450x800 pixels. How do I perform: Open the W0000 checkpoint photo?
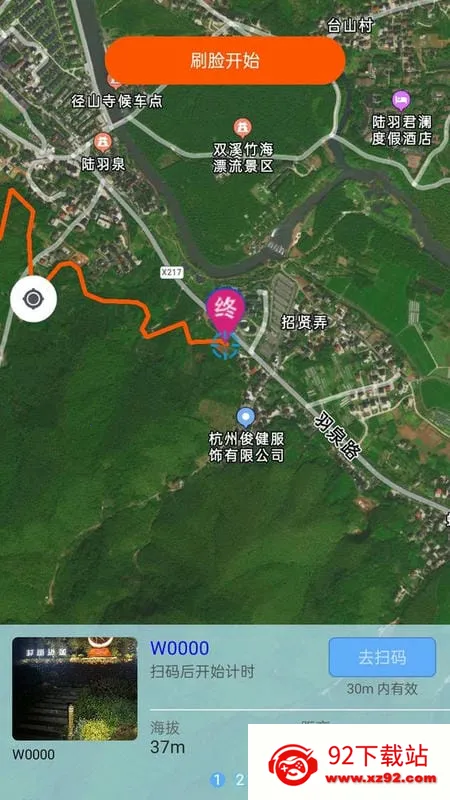[x=75, y=688]
